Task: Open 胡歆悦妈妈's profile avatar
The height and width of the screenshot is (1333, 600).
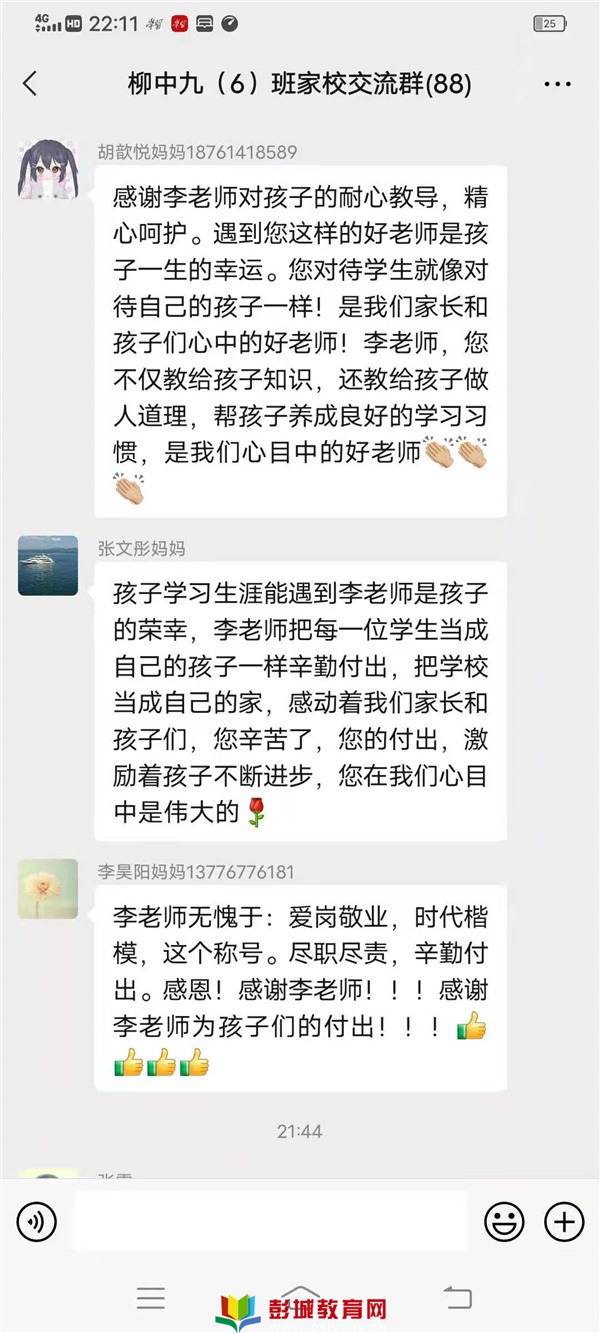Action: tap(48, 169)
